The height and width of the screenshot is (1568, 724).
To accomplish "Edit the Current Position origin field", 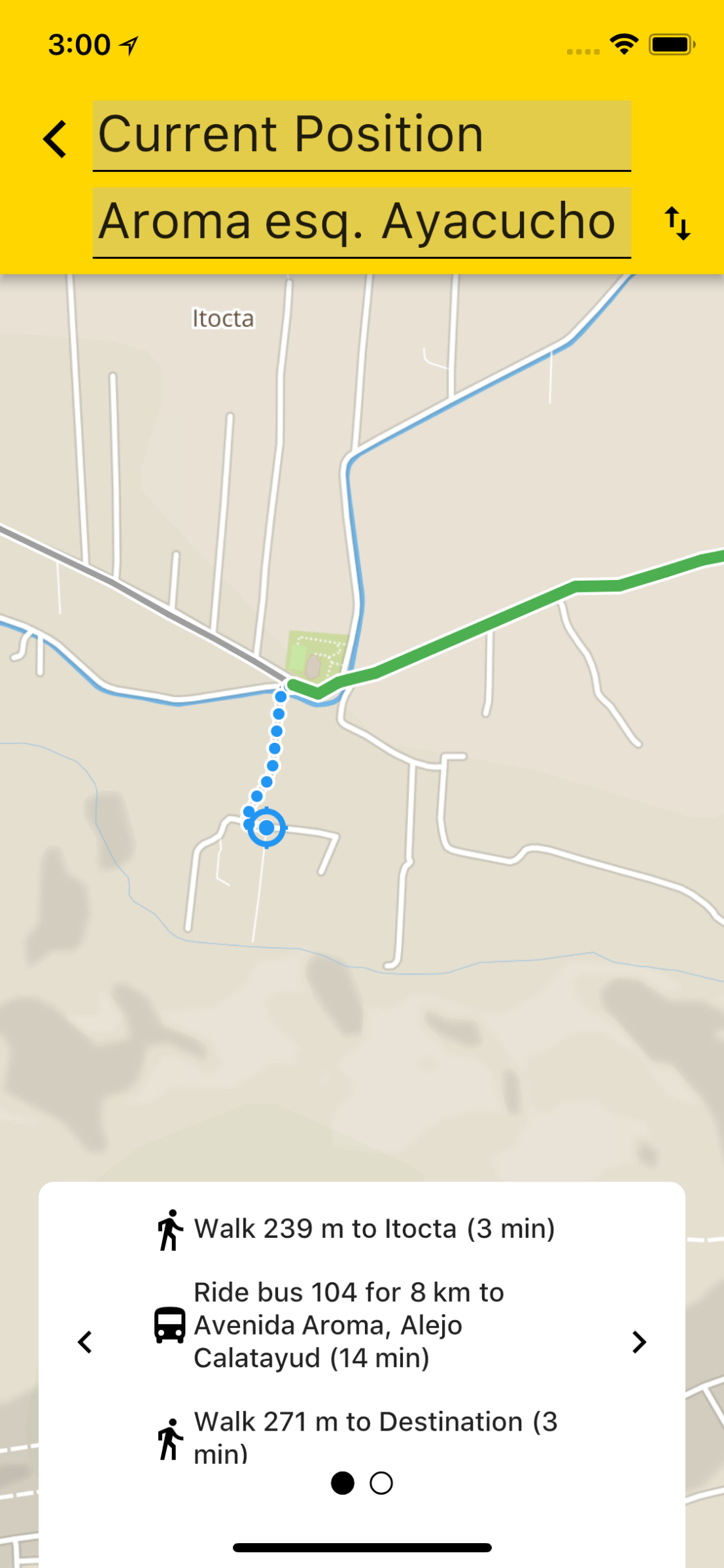I will [361, 135].
